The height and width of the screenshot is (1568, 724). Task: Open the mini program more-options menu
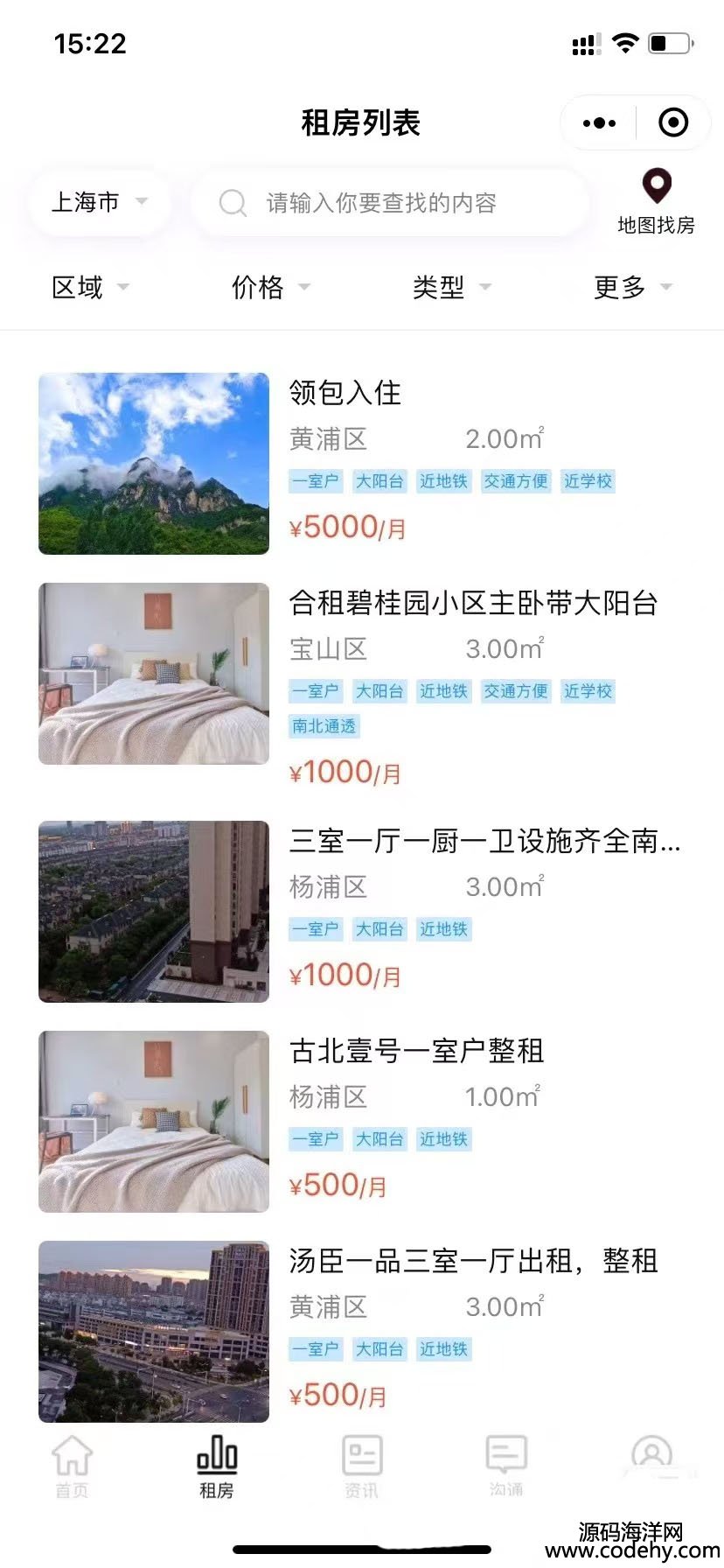tap(599, 123)
